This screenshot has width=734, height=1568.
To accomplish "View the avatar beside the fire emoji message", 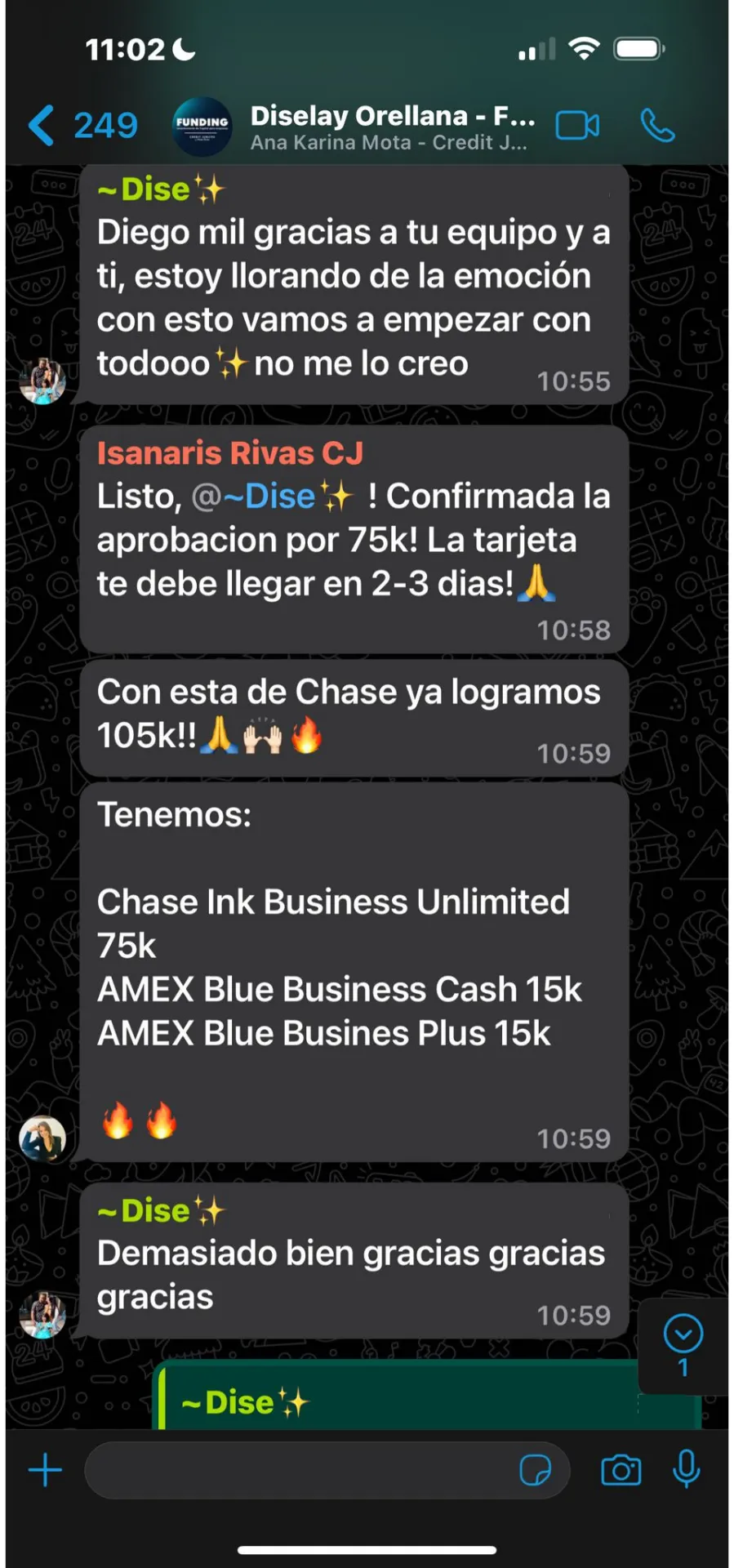I will pos(42,1138).
